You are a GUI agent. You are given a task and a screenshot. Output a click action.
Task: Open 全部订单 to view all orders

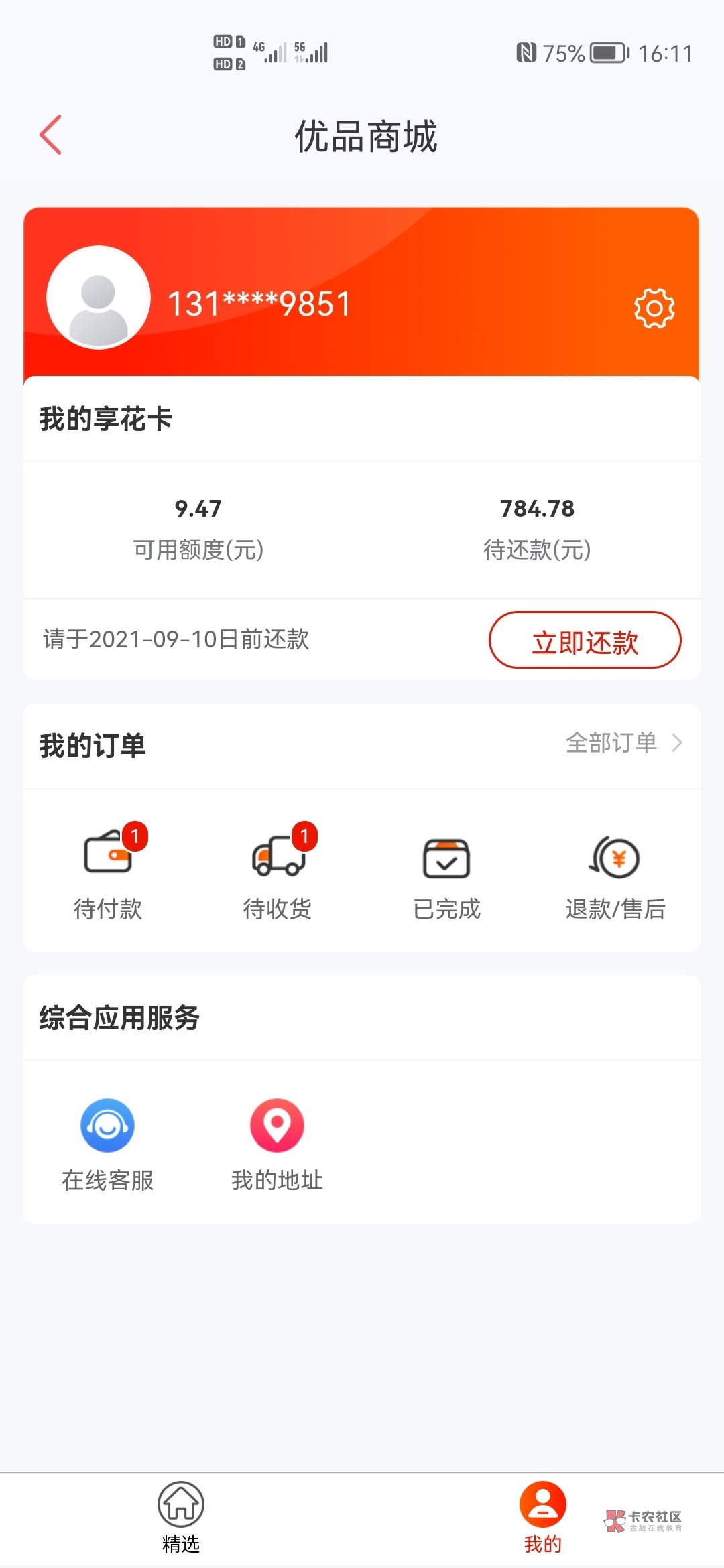coord(623,743)
